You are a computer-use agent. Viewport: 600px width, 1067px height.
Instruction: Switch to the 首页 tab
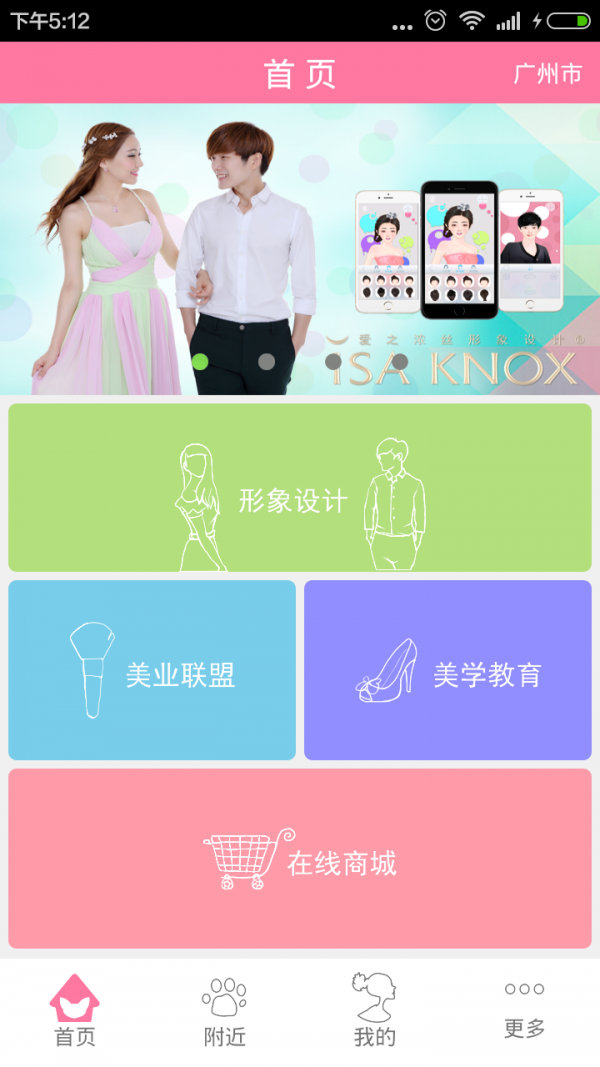click(x=75, y=1010)
